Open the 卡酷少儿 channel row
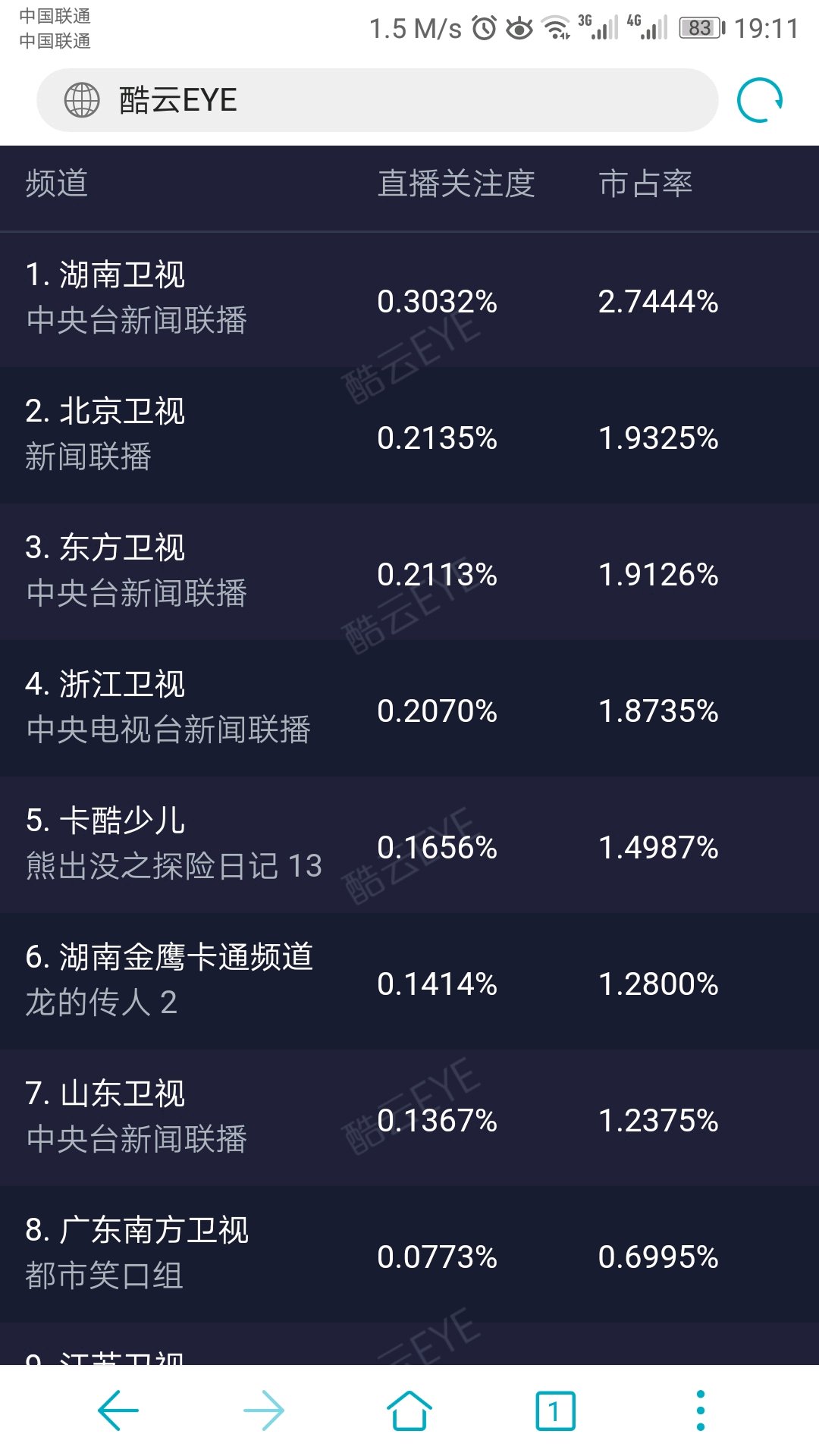This screenshot has height=1456, width=819. [x=409, y=845]
